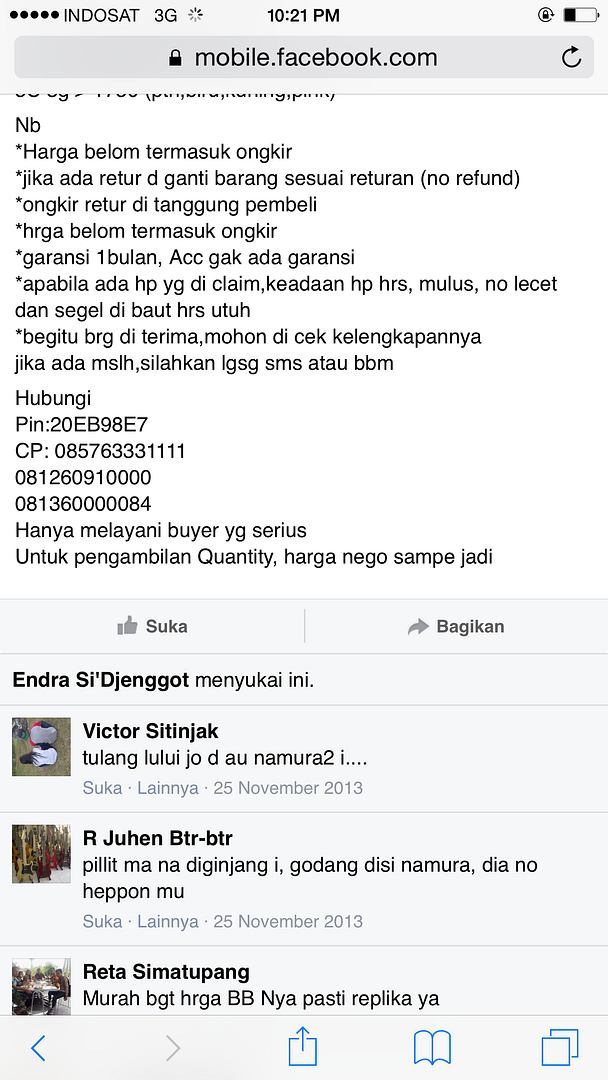Open Reta Simatupang's profile name

coord(166,971)
